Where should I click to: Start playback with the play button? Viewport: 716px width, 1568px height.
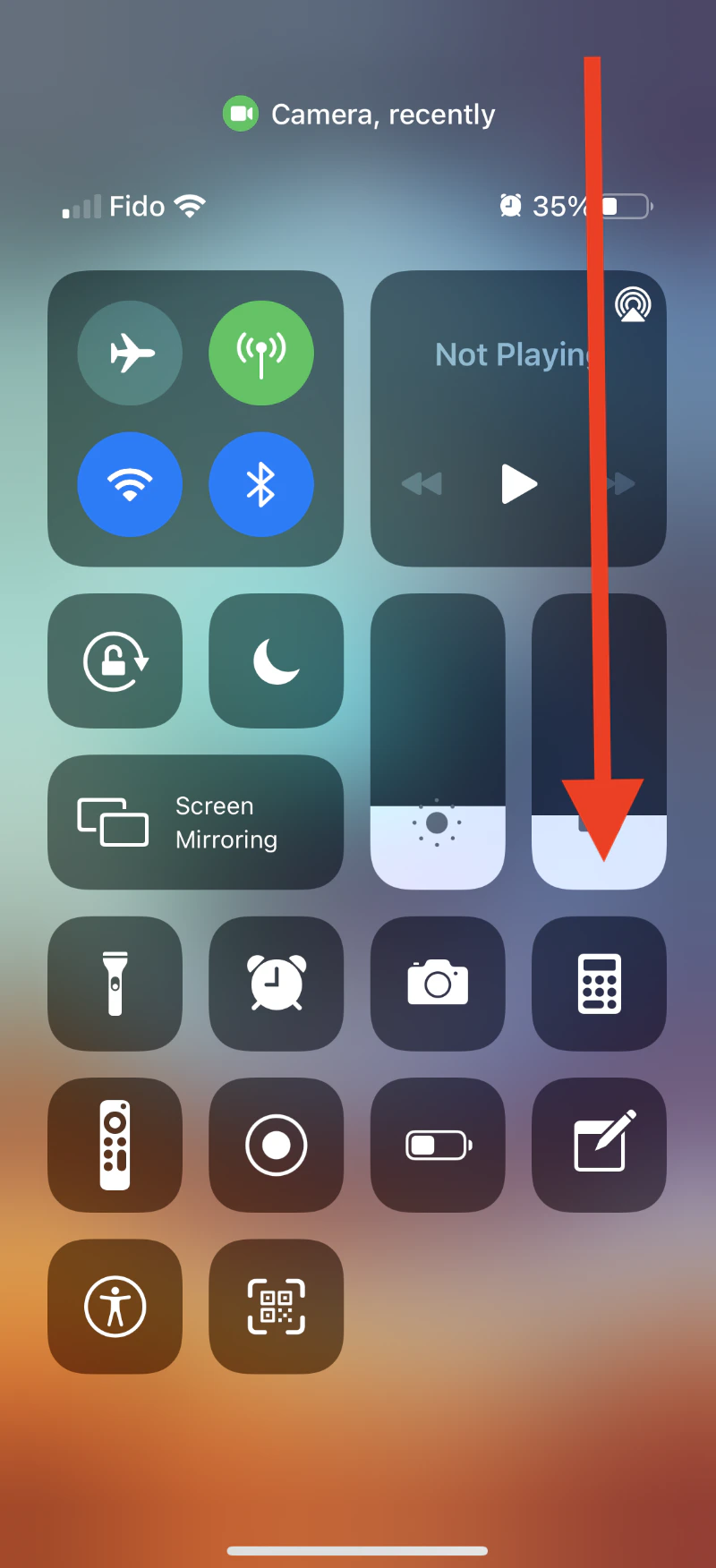tap(518, 484)
